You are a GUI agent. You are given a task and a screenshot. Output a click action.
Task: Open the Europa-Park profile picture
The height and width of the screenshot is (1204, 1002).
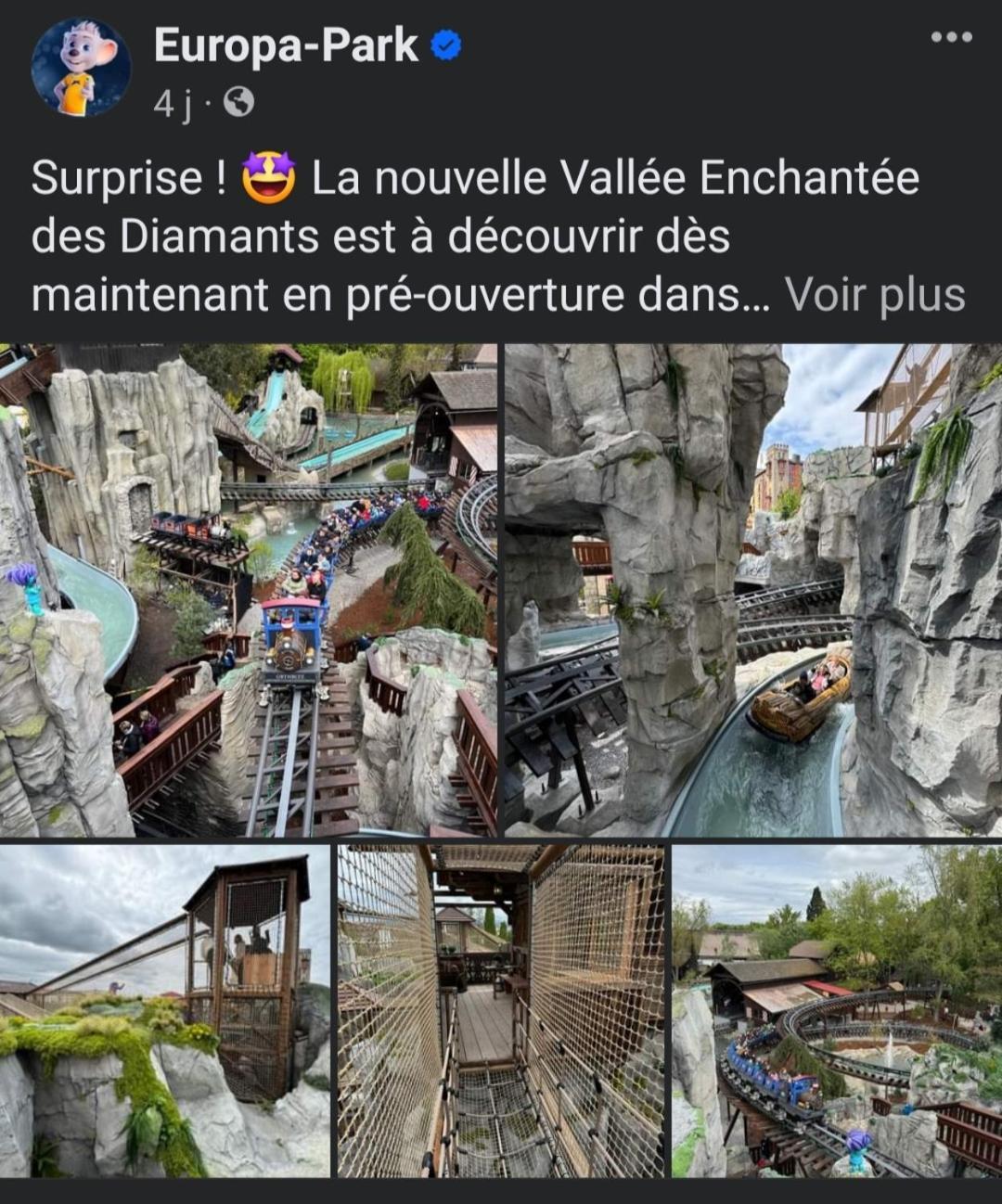(x=80, y=68)
